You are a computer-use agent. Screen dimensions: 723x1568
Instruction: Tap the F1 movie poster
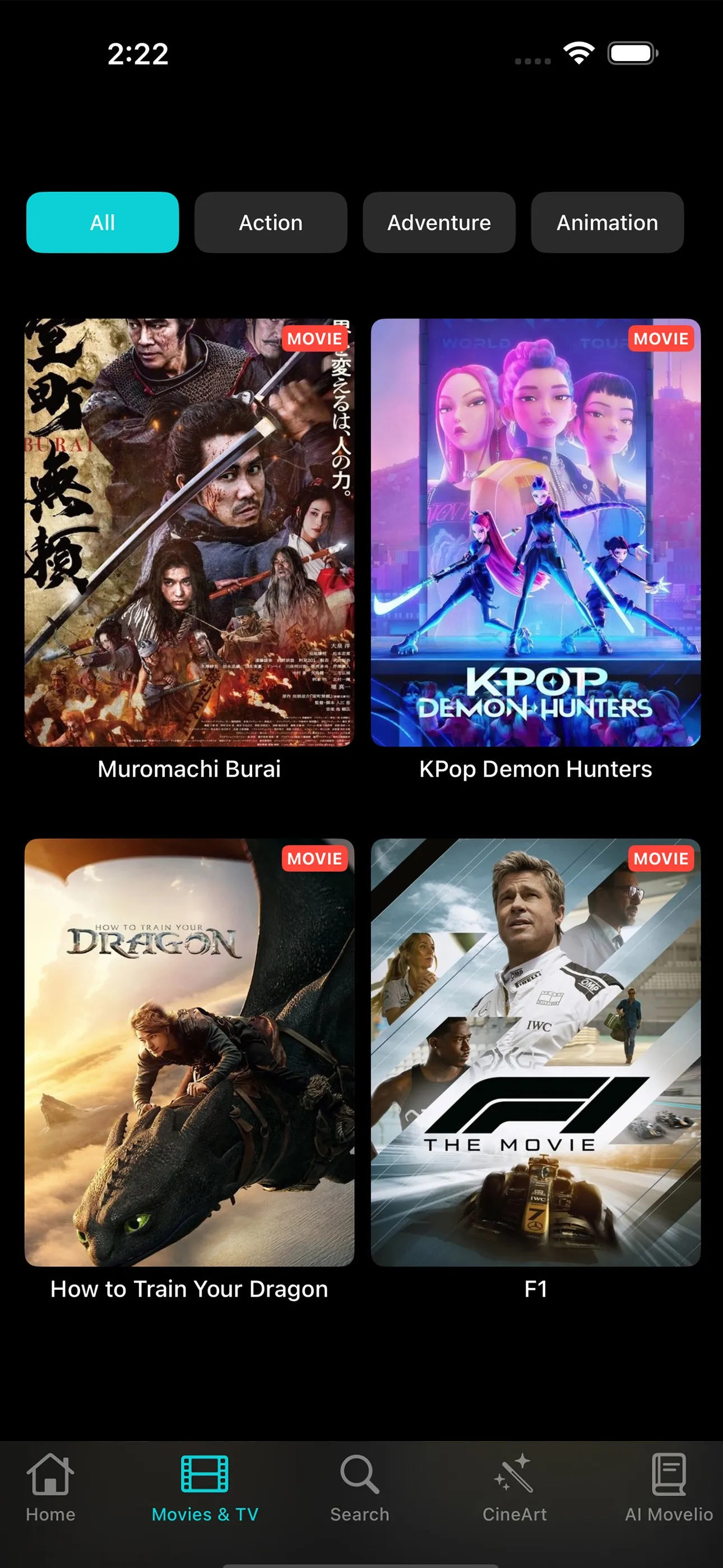pyautogui.click(x=536, y=1052)
